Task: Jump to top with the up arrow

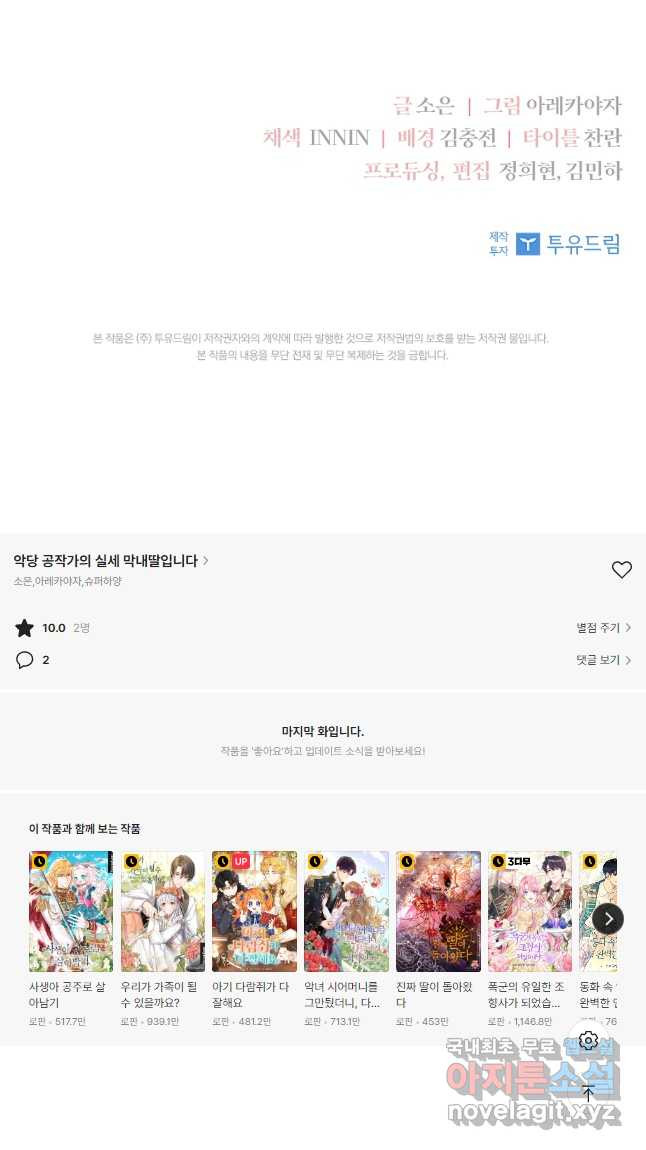Action: click(x=588, y=1094)
